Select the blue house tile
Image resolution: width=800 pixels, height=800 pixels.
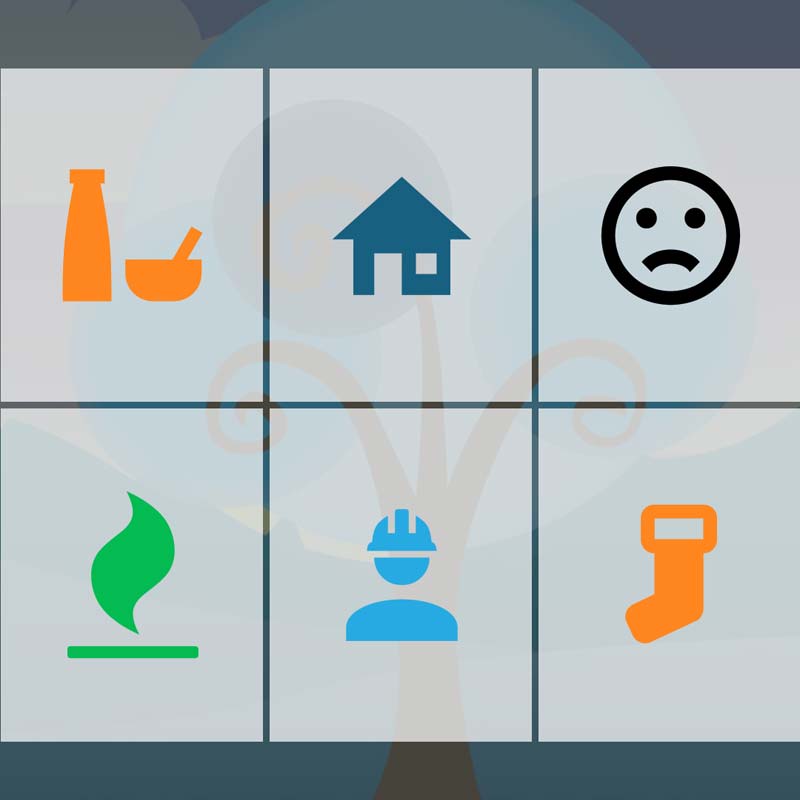[401, 236]
